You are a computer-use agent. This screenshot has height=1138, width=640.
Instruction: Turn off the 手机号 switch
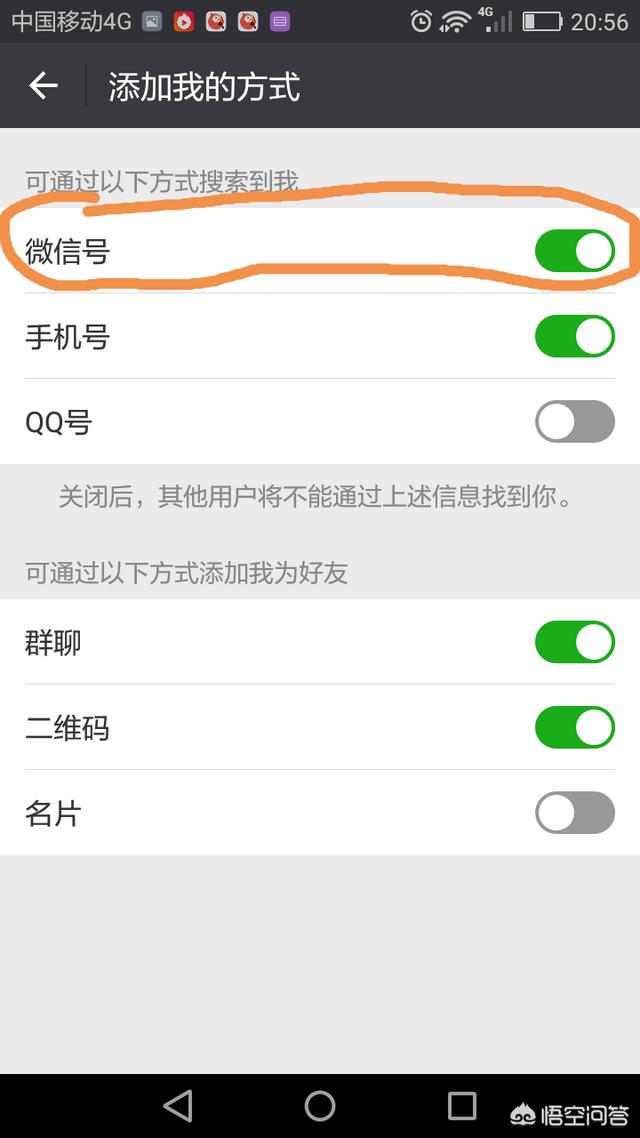pos(575,336)
